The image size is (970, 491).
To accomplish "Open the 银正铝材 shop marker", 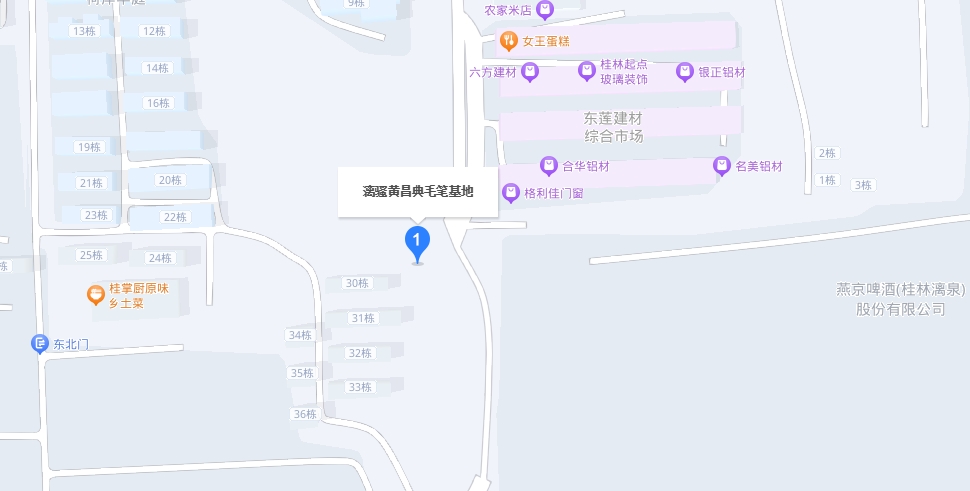I will point(684,72).
